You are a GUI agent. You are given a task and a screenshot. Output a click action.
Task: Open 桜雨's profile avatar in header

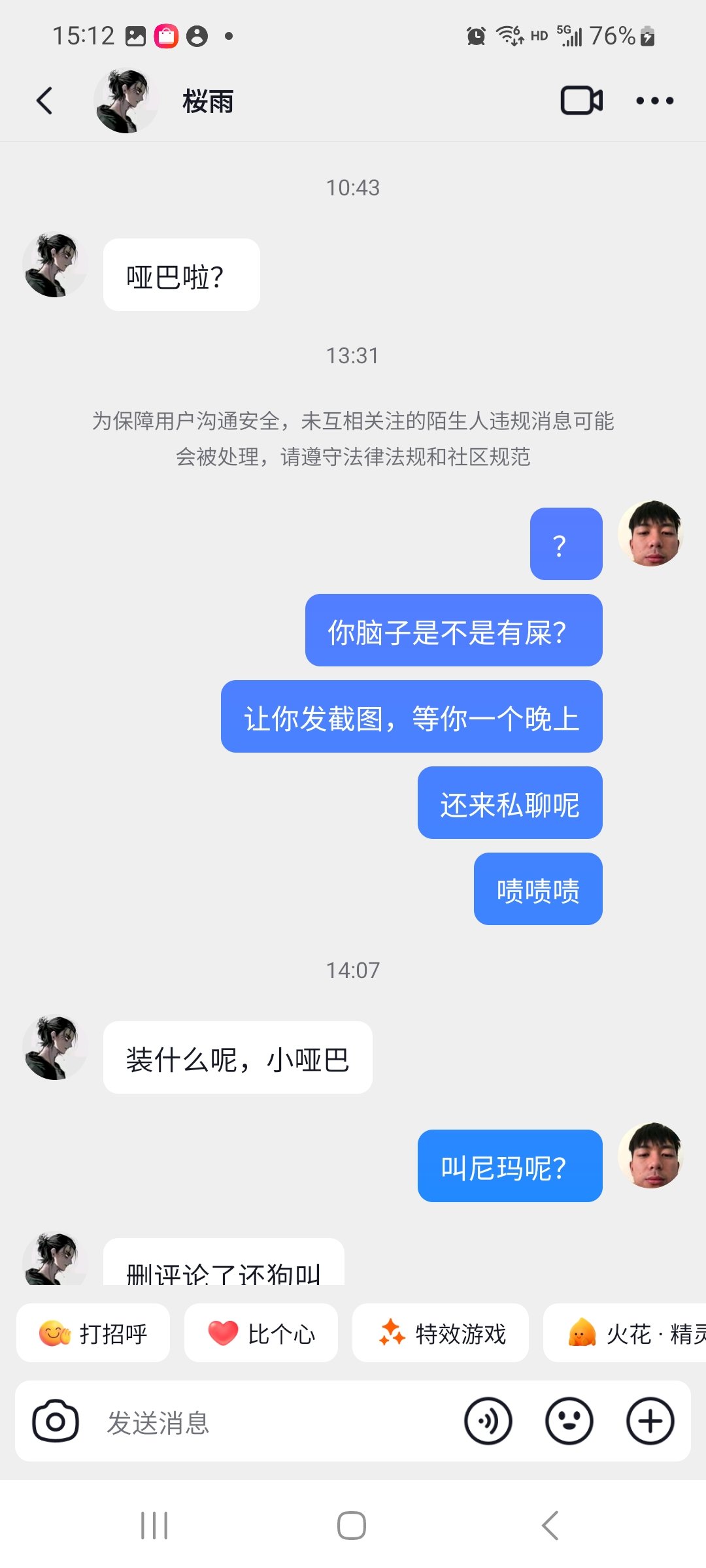126,101
